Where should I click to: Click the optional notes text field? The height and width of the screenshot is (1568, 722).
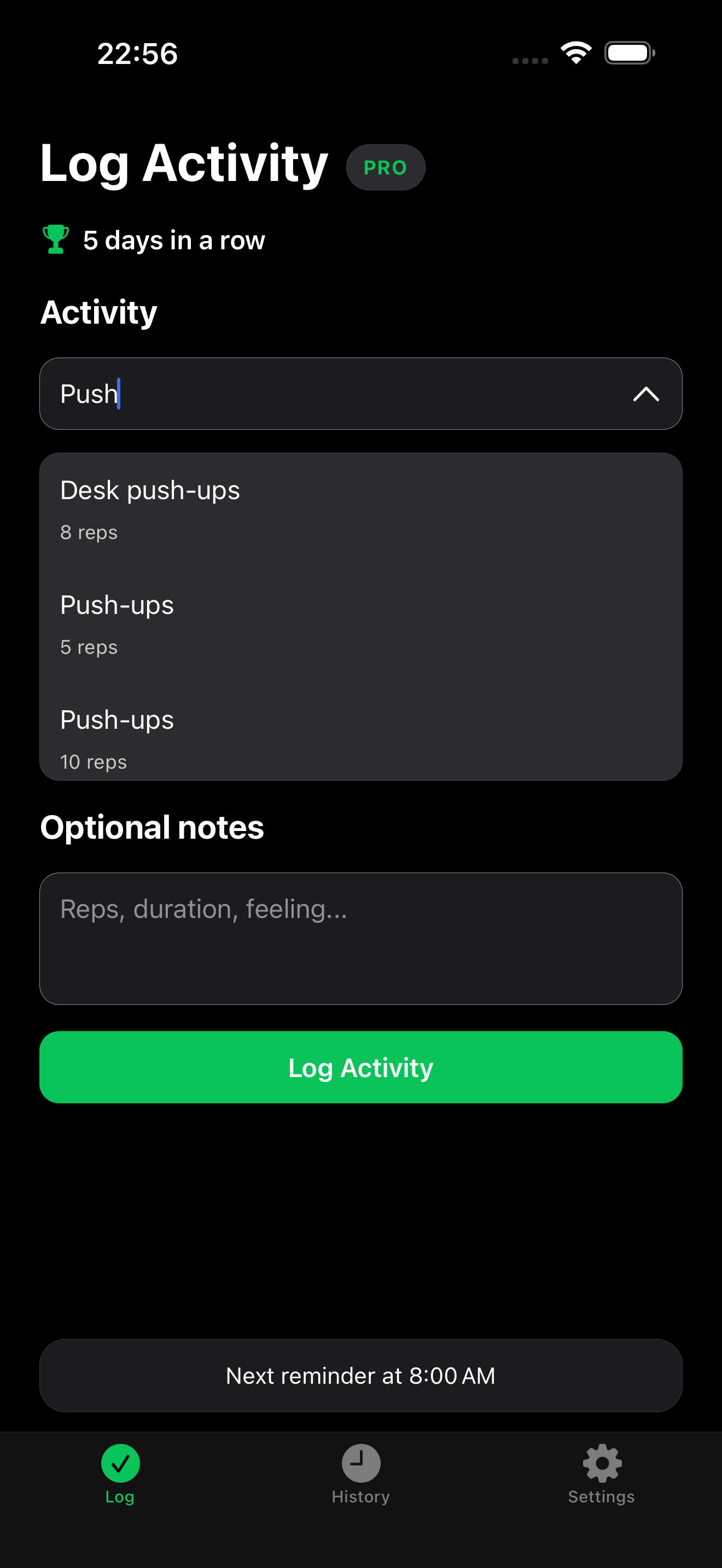[x=361, y=940]
